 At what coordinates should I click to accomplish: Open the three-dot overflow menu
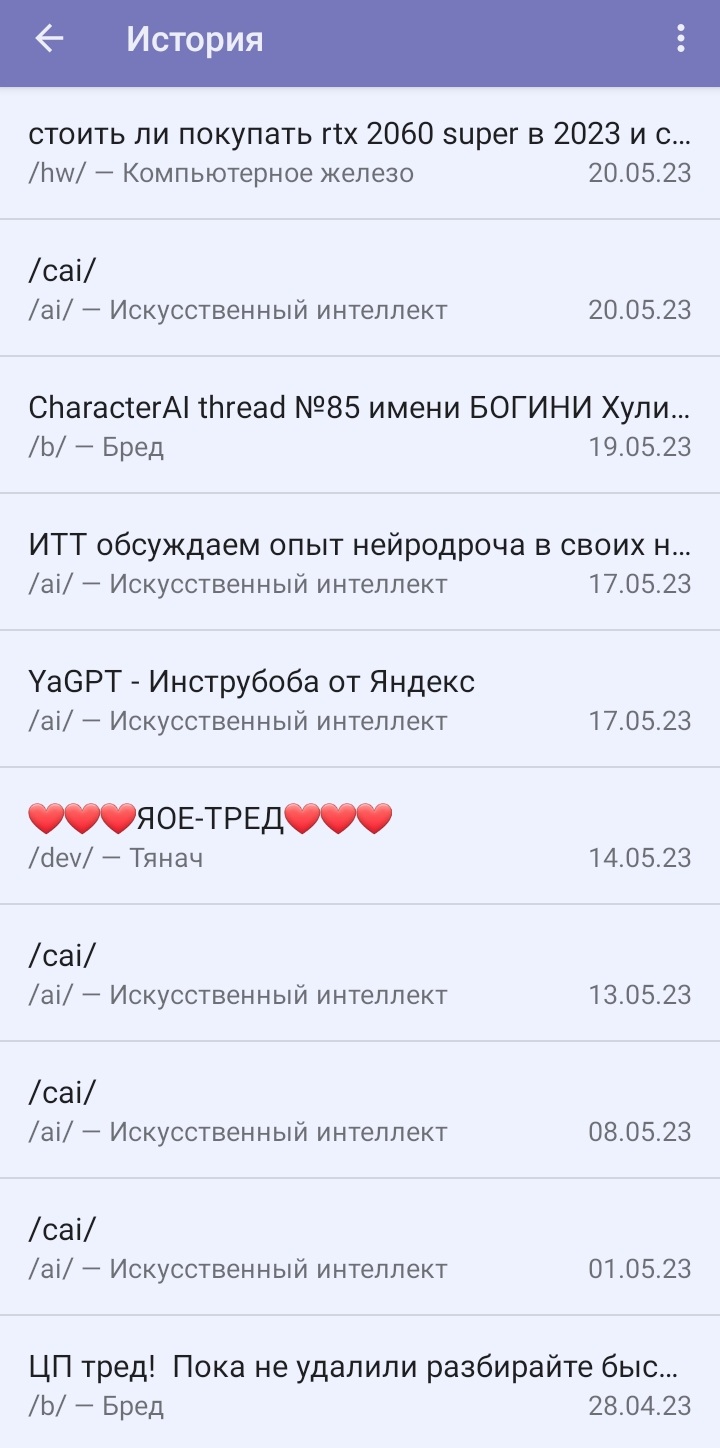pyautogui.click(x=680, y=40)
